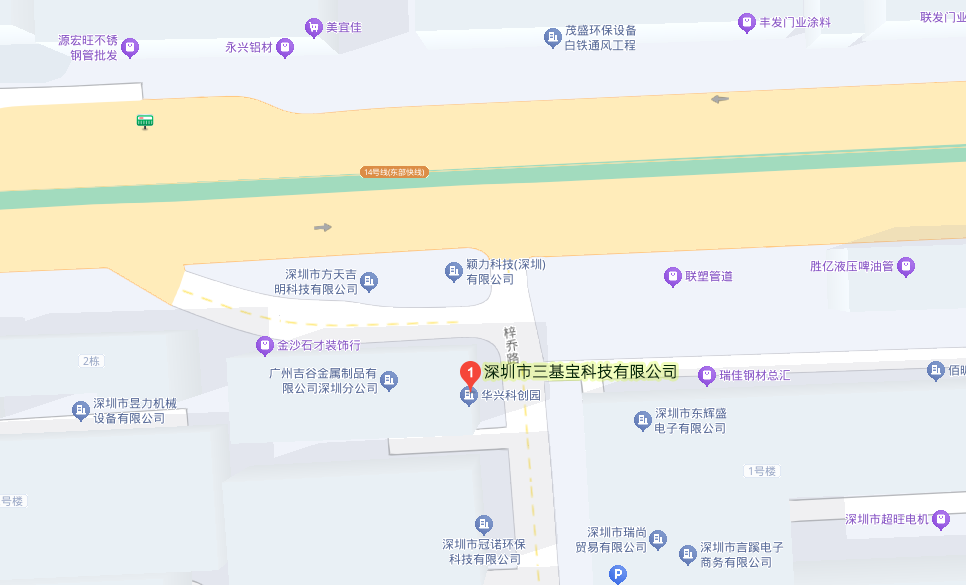Select the 深圳市超旺电机 shop marker
The image size is (966, 585).
click(941, 519)
